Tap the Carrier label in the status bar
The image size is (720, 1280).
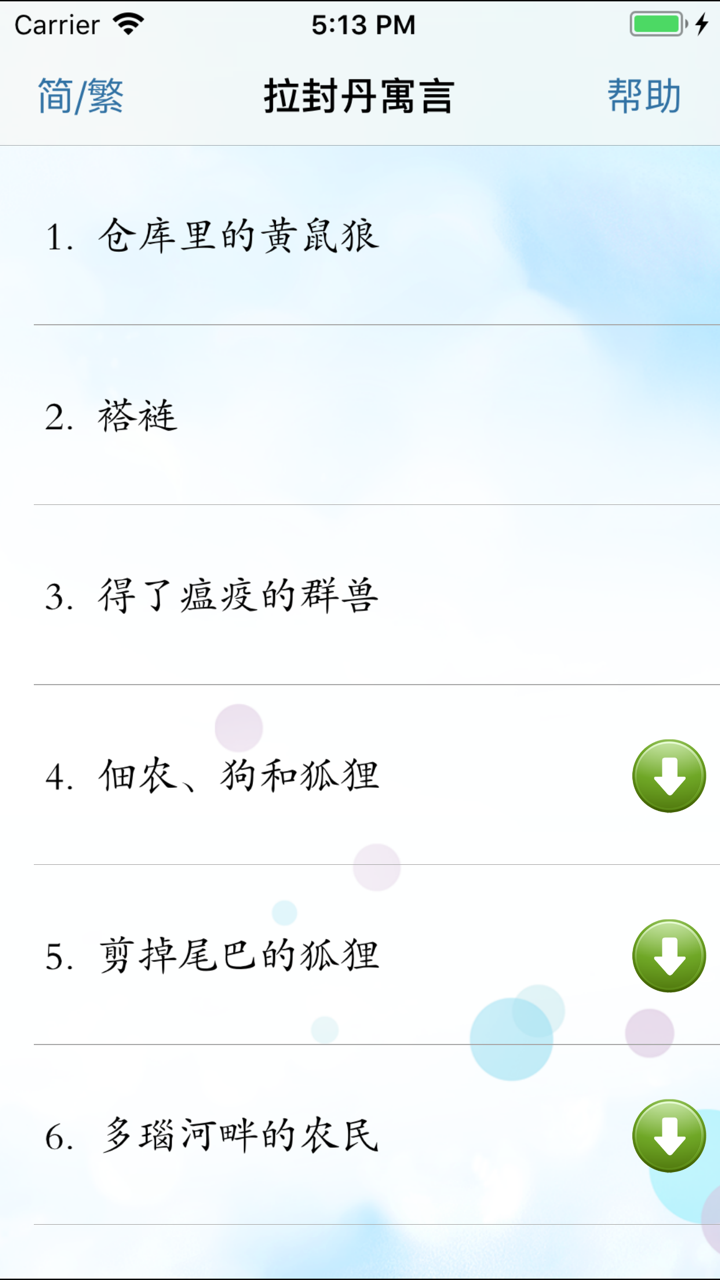[58, 24]
